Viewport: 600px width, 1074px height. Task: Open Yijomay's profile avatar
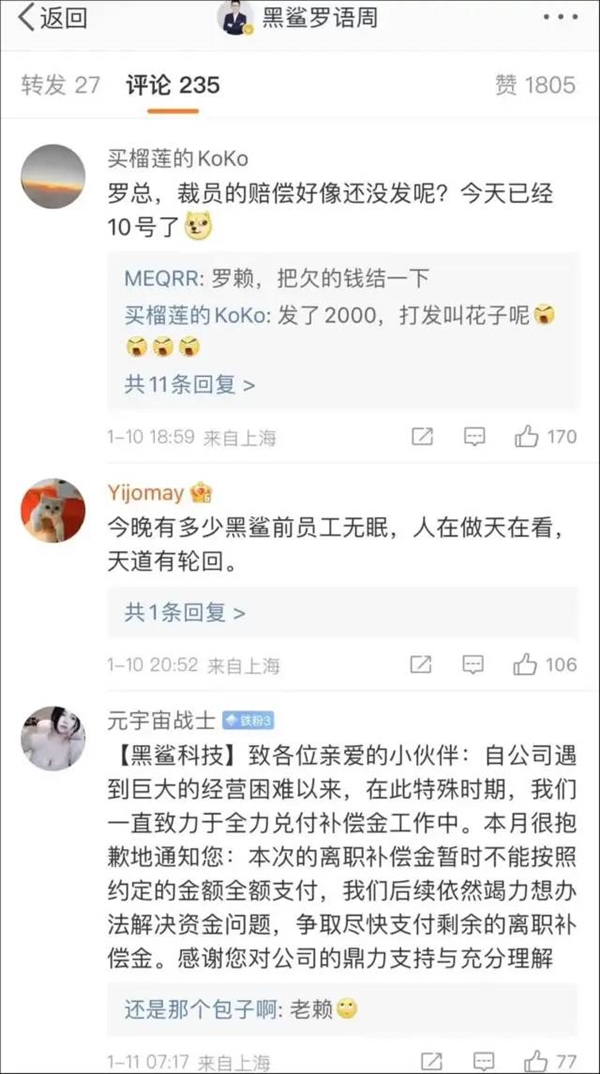pyautogui.click(x=53, y=509)
